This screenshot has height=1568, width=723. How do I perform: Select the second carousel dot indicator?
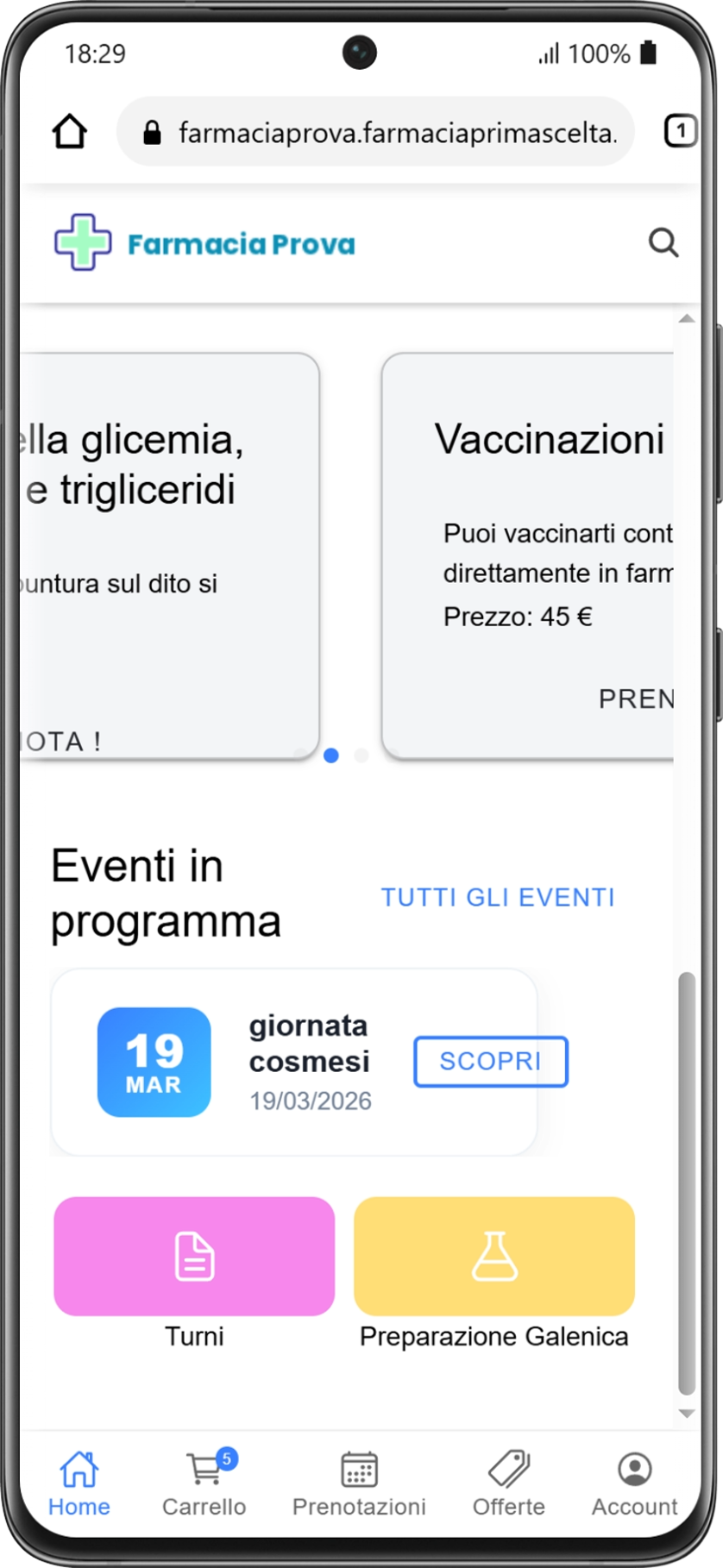(360, 756)
